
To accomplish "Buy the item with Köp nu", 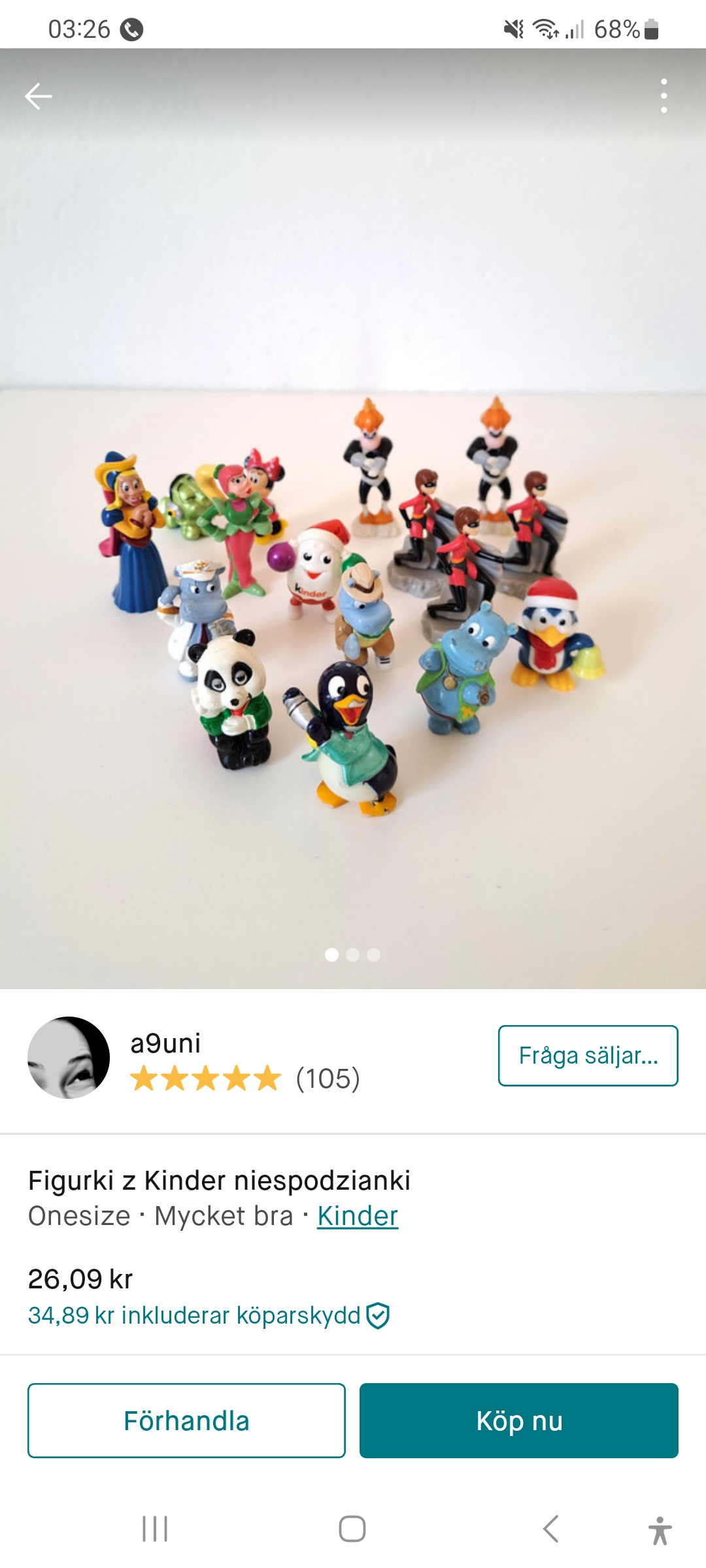I will click(518, 1420).
